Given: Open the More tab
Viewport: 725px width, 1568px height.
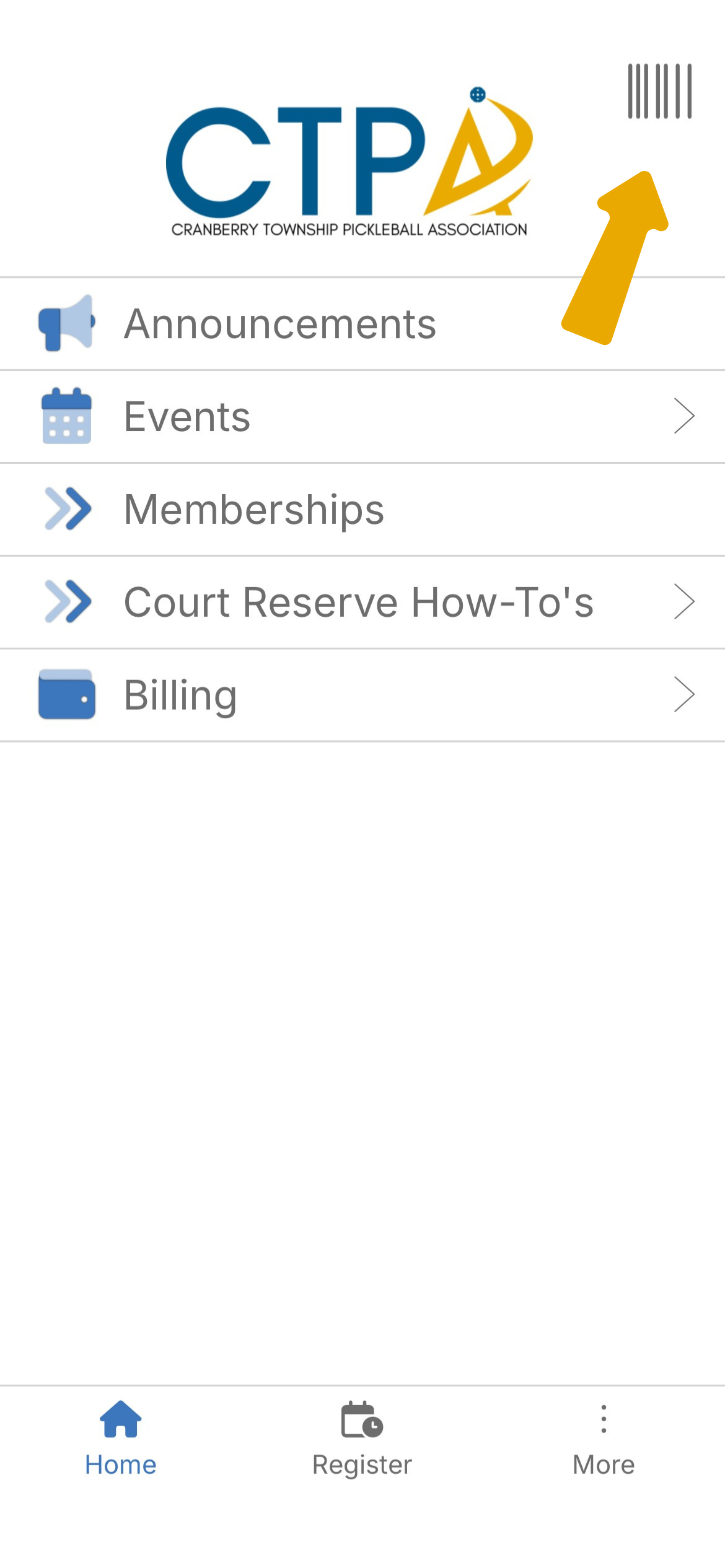Looking at the screenshot, I should click(604, 1439).
